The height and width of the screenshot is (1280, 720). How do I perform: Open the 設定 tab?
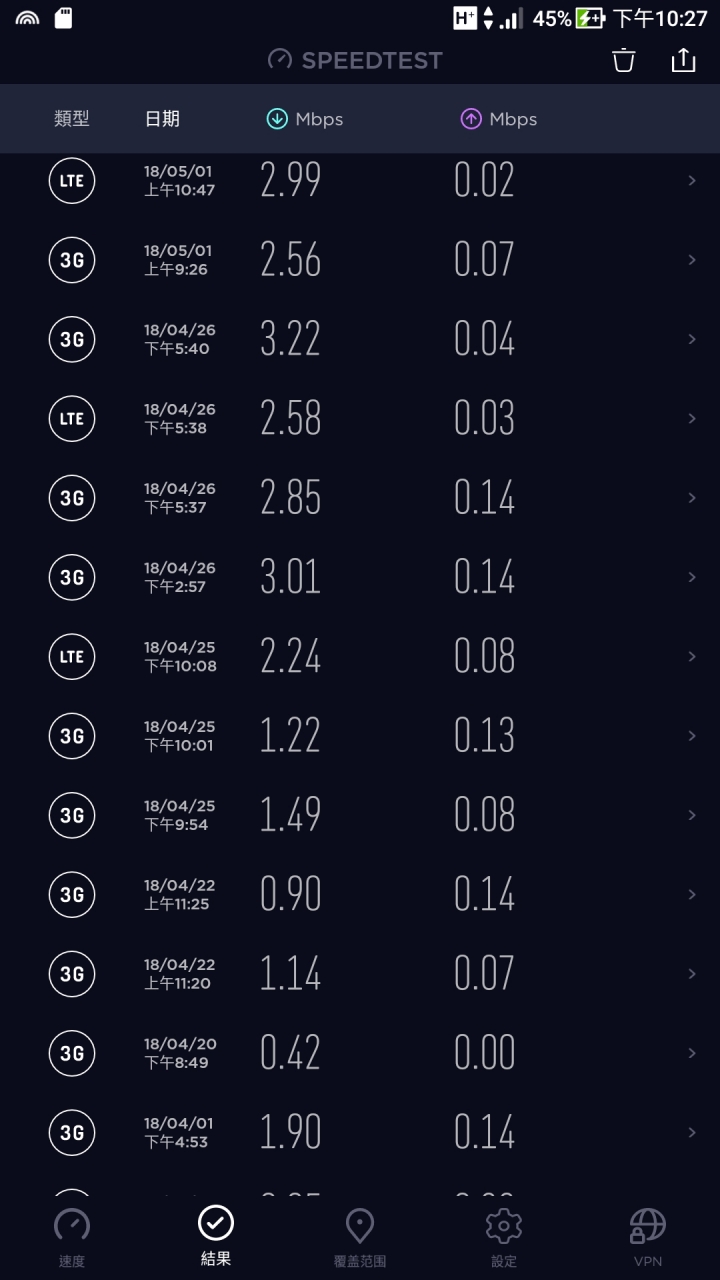click(x=504, y=1238)
